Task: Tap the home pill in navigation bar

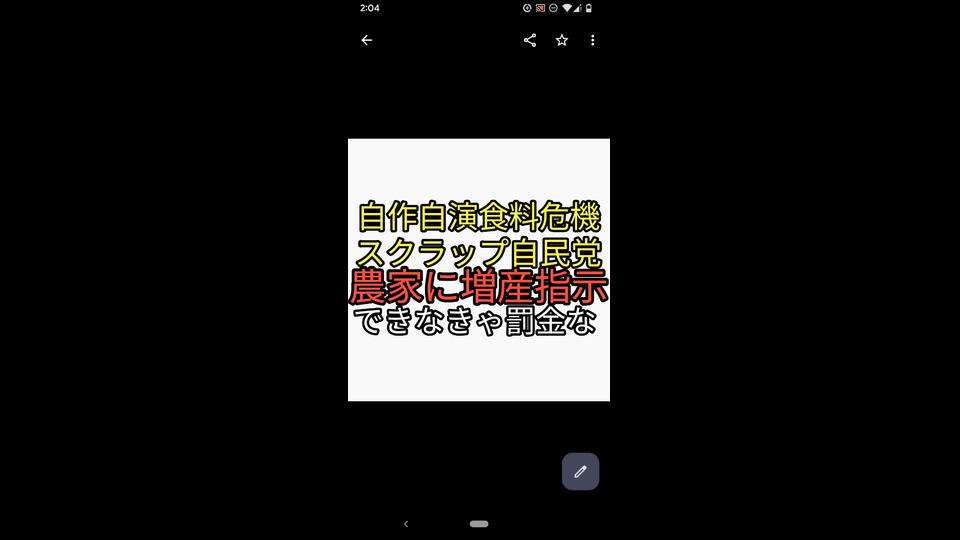Action: coord(479,523)
